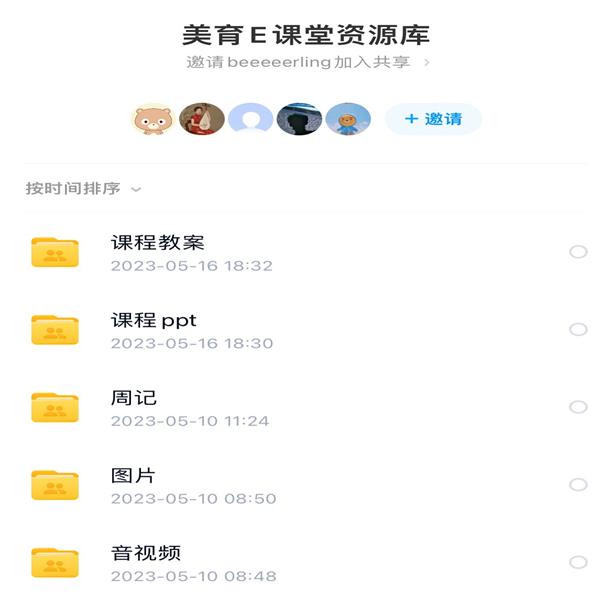Select the 图片 folder circle
The image size is (613, 609).
pyautogui.click(x=578, y=484)
